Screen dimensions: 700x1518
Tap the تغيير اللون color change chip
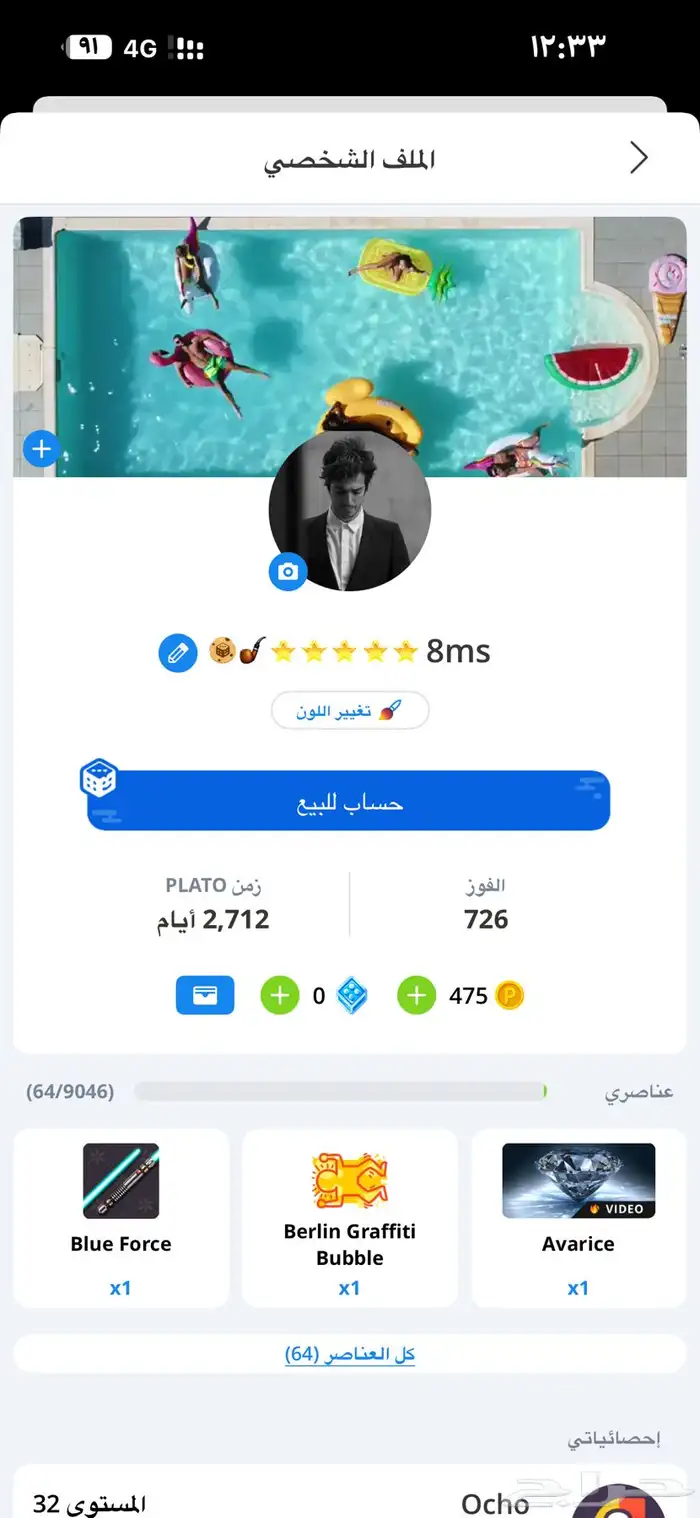pyautogui.click(x=350, y=711)
